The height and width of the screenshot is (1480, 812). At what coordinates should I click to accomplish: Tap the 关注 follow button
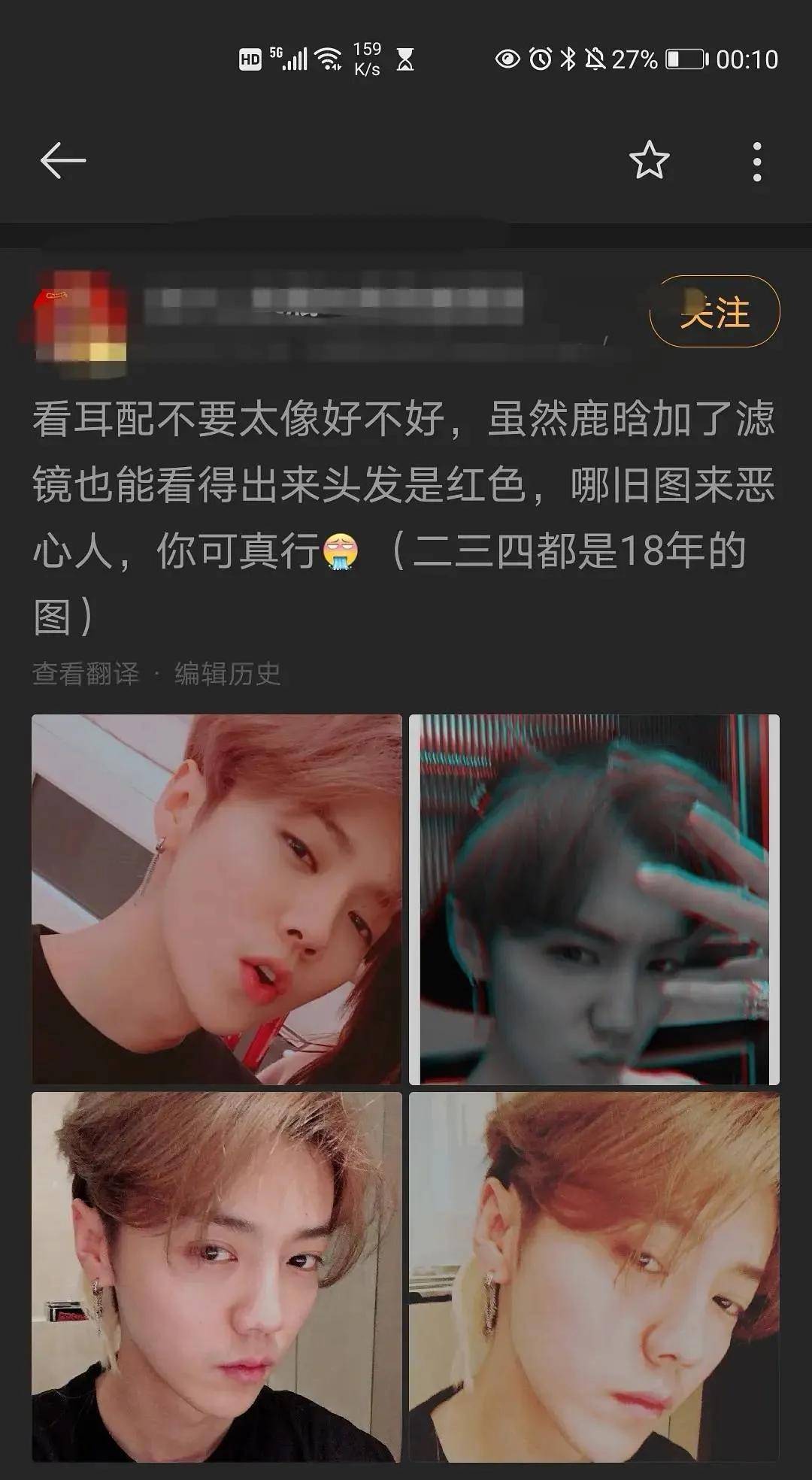pos(714,312)
